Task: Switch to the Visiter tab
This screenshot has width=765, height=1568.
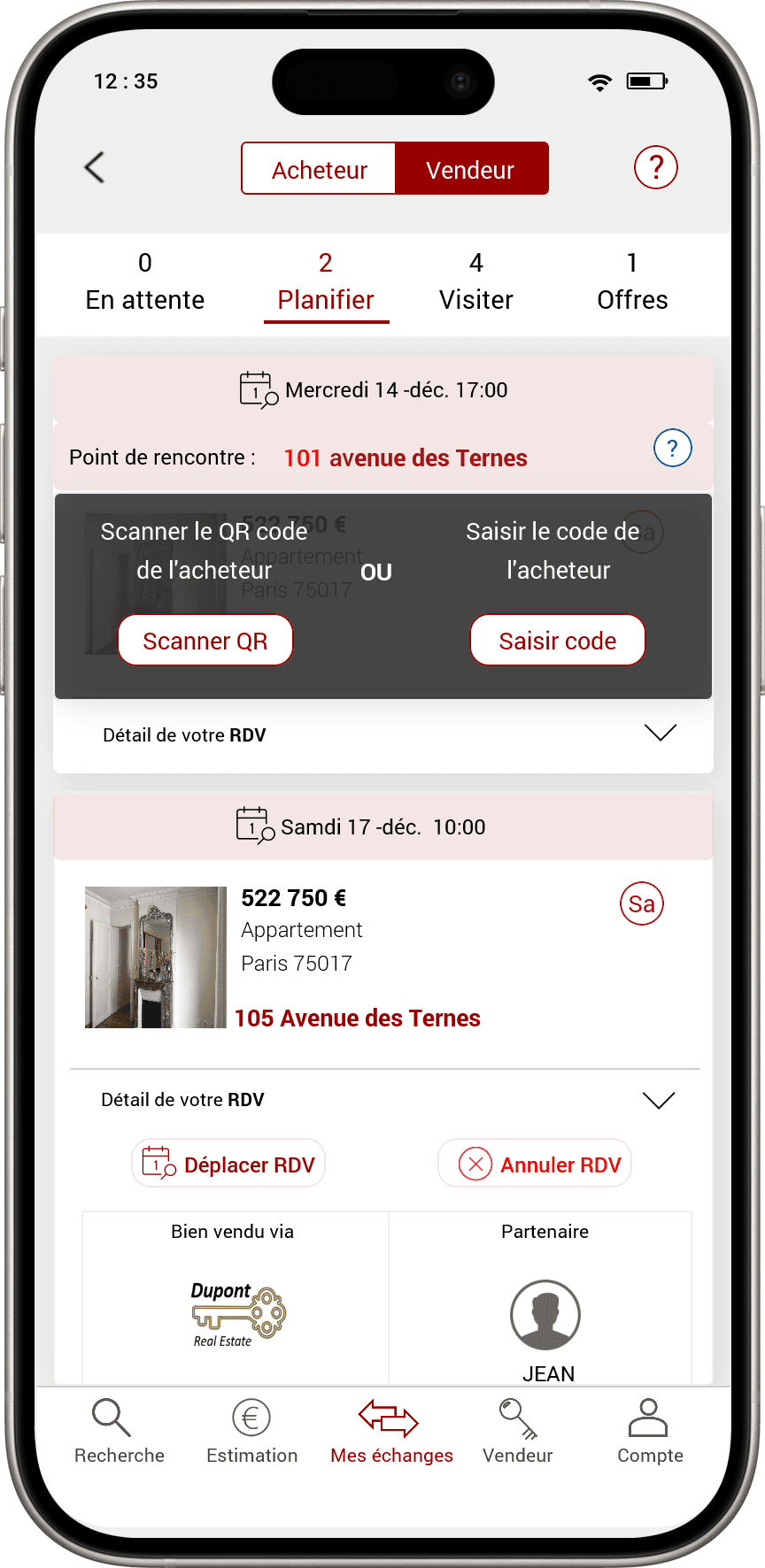Action: click(x=475, y=282)
